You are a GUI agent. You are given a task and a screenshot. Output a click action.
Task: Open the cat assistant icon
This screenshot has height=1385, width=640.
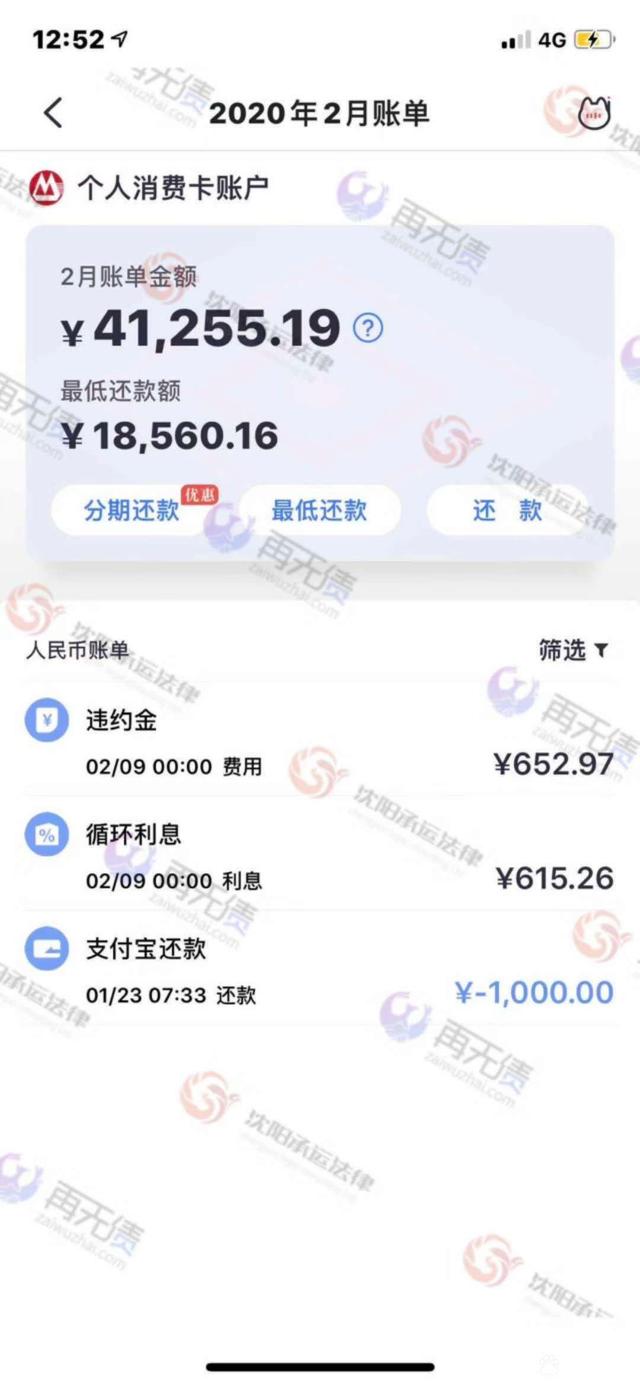pyautogui.click(x=594, y=113)
